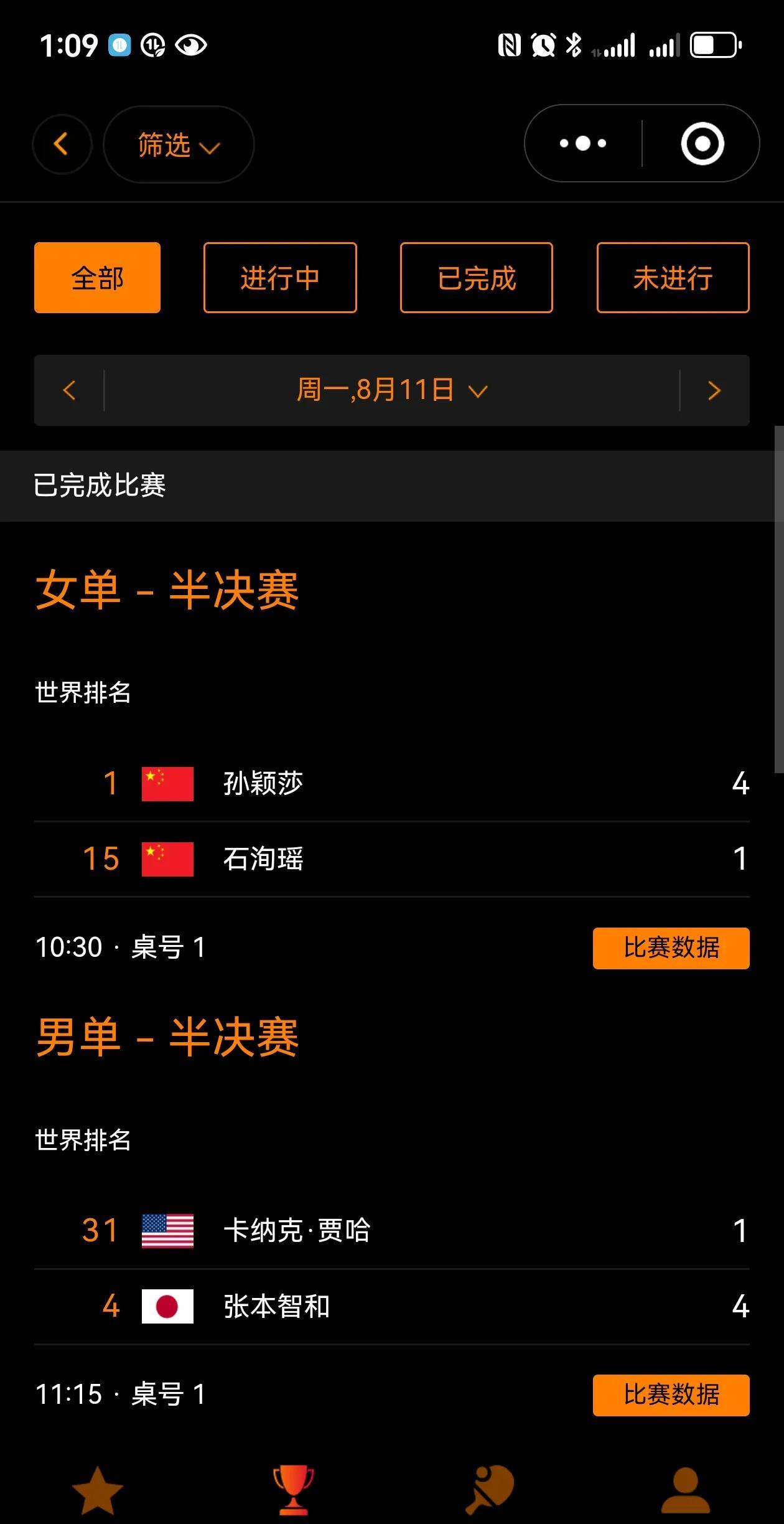
Task: Expand the 周一,8月11日 date picker
Action: click(392, 390)
